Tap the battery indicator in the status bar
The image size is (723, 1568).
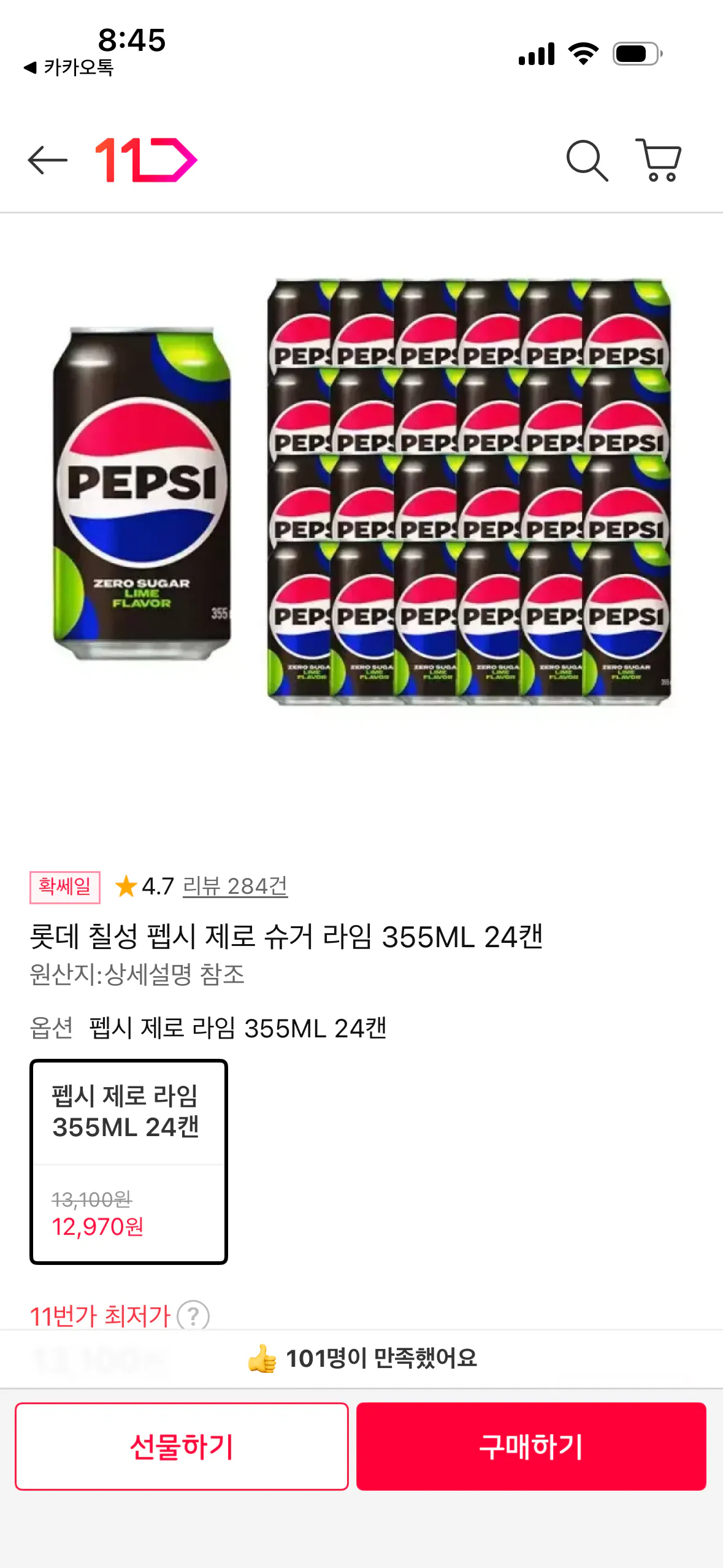tap(635, 54)
